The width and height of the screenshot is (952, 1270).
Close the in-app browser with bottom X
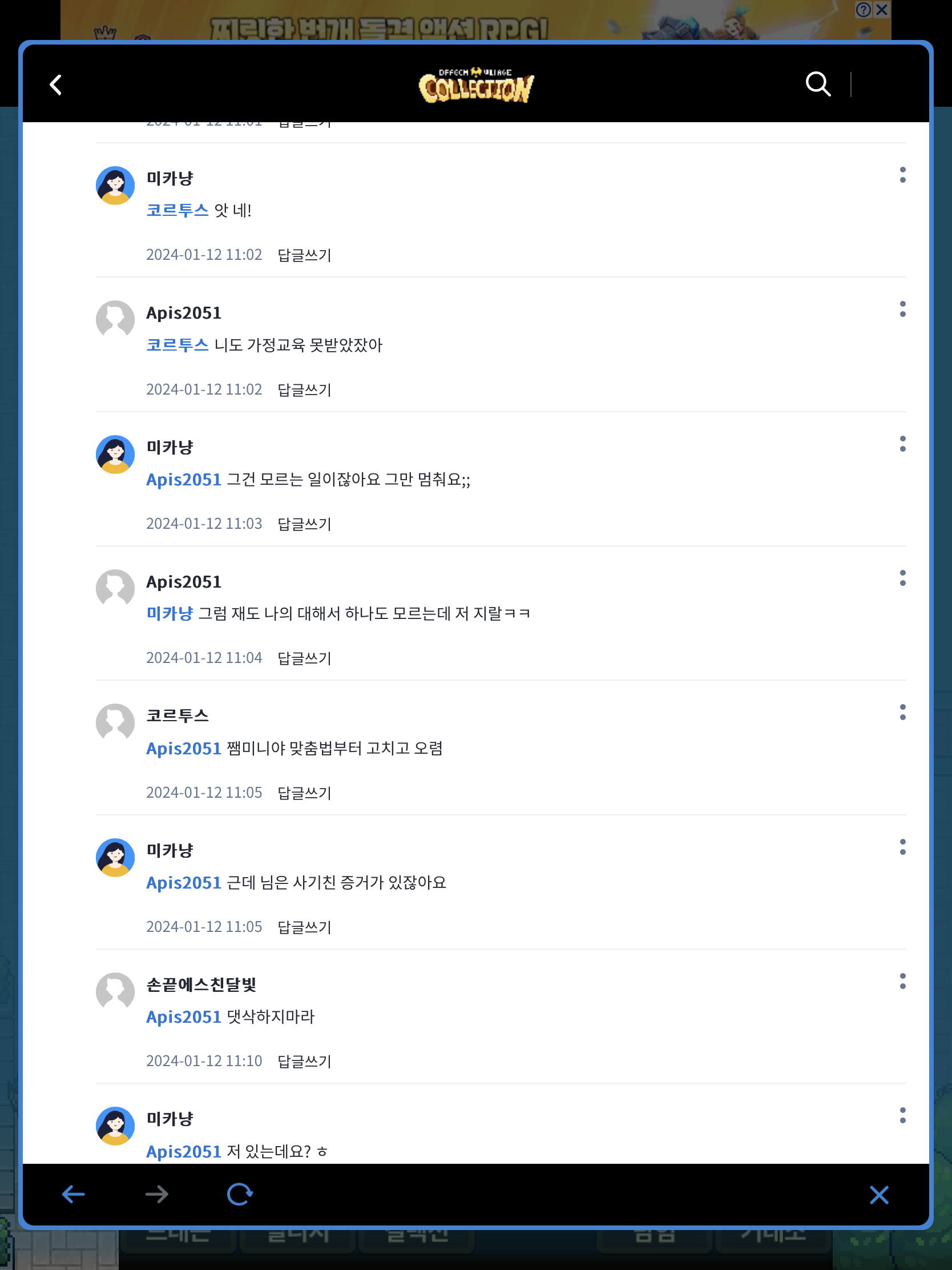(878, 1195)
